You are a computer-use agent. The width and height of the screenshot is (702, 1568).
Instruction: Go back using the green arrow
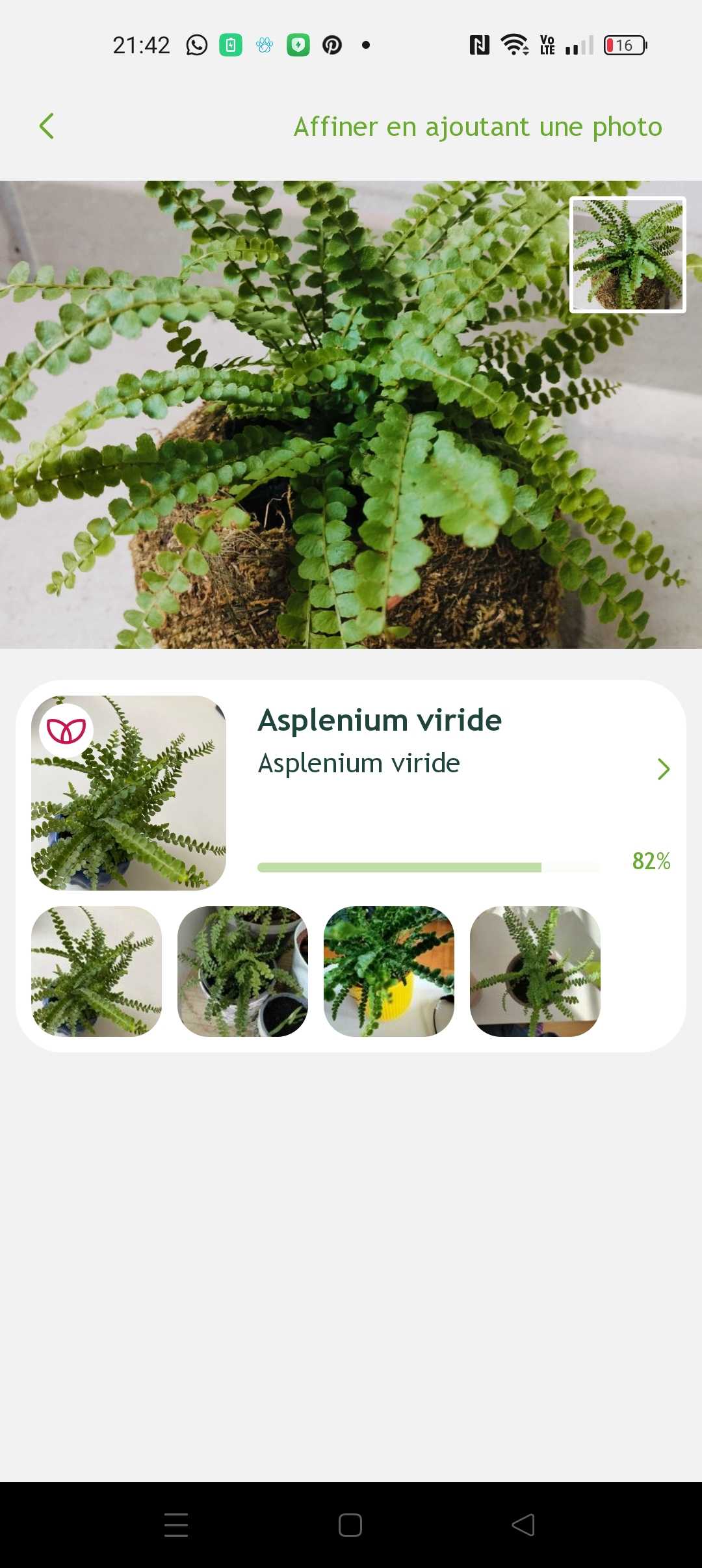(x=46, y=126)
